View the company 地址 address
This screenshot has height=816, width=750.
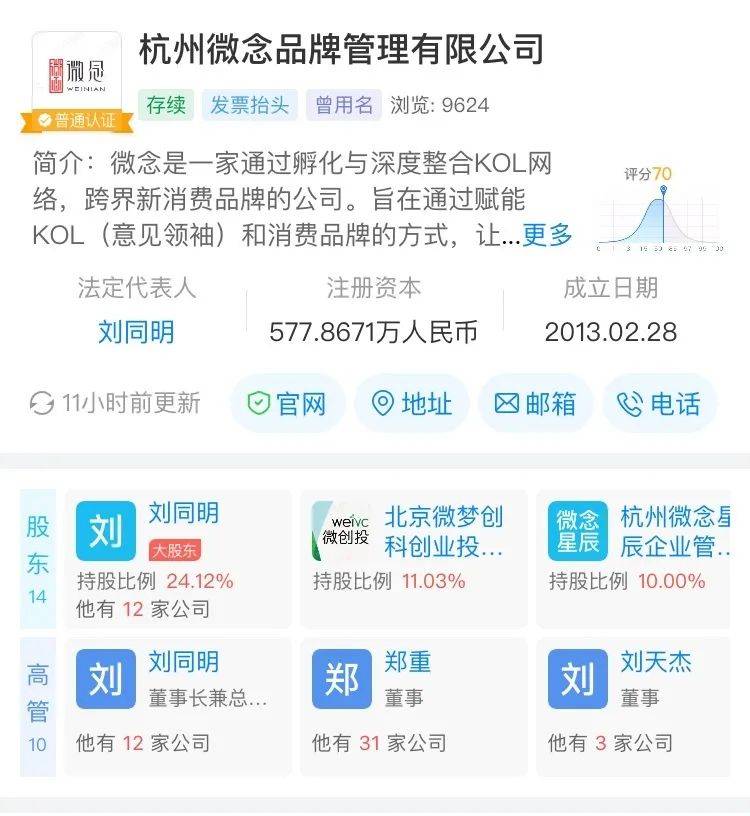411,404
